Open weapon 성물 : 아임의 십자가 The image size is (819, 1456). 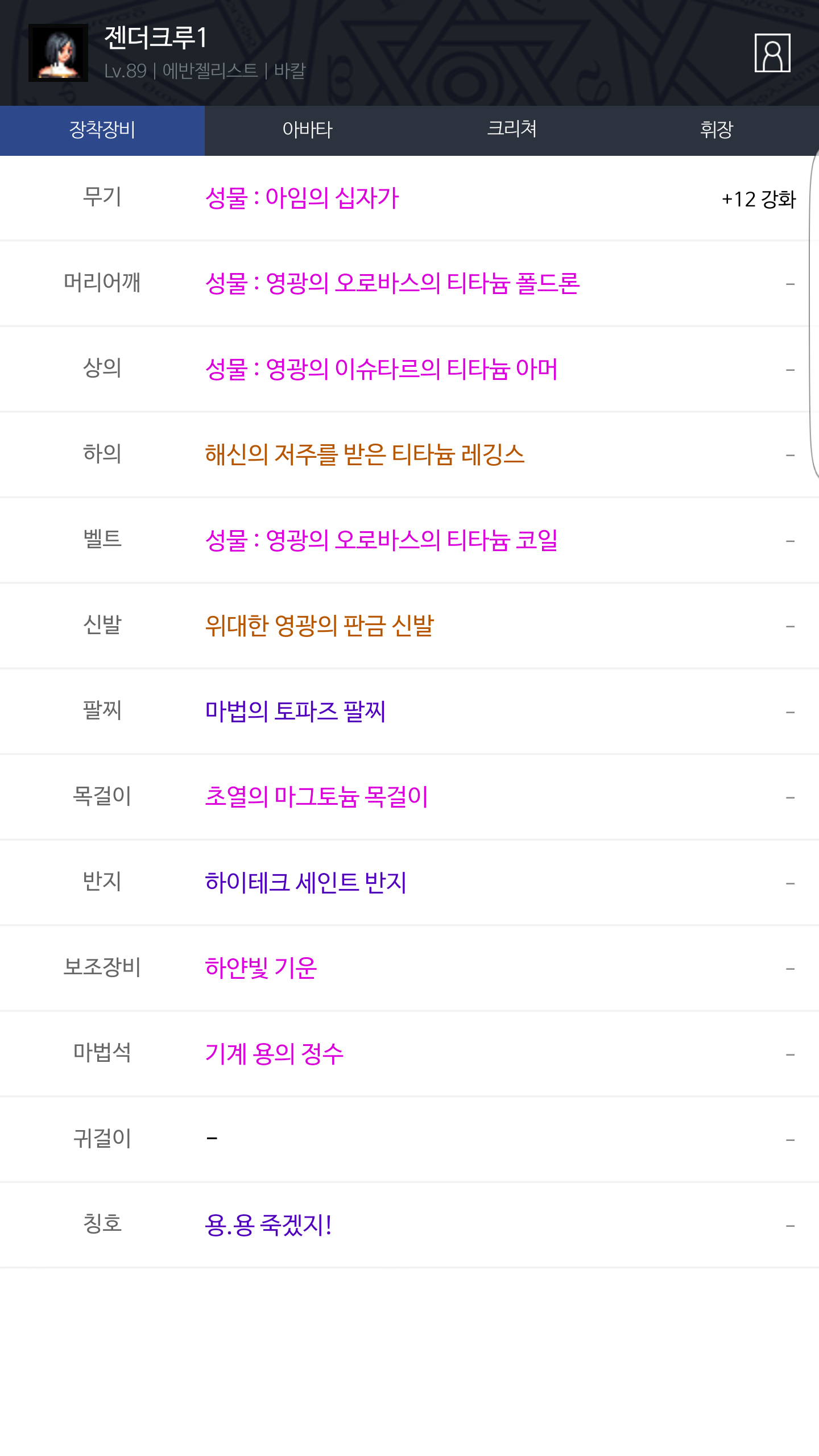(301, 198)
